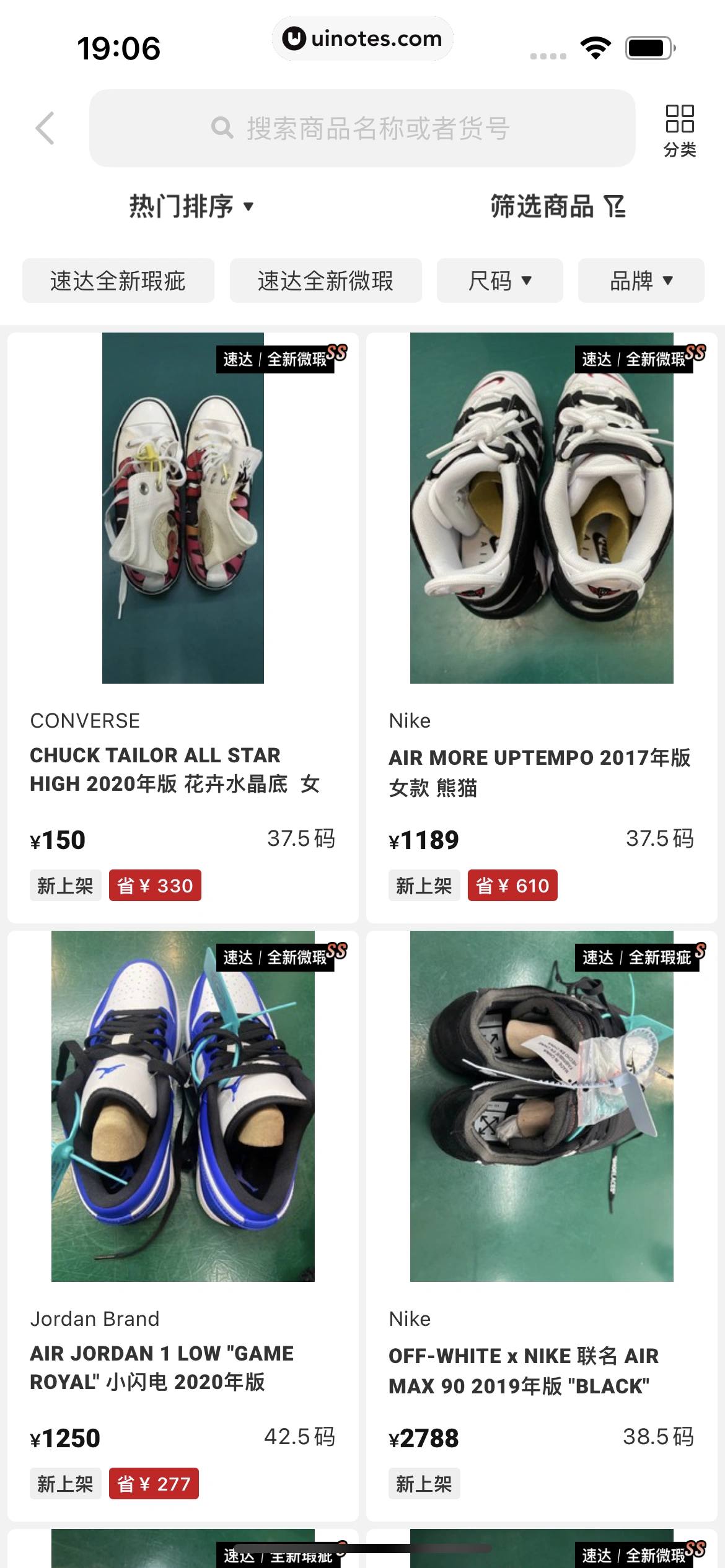The image size is (725, 1568).
Task: Go back using the back arrow
Action: (x=45, y=128)
